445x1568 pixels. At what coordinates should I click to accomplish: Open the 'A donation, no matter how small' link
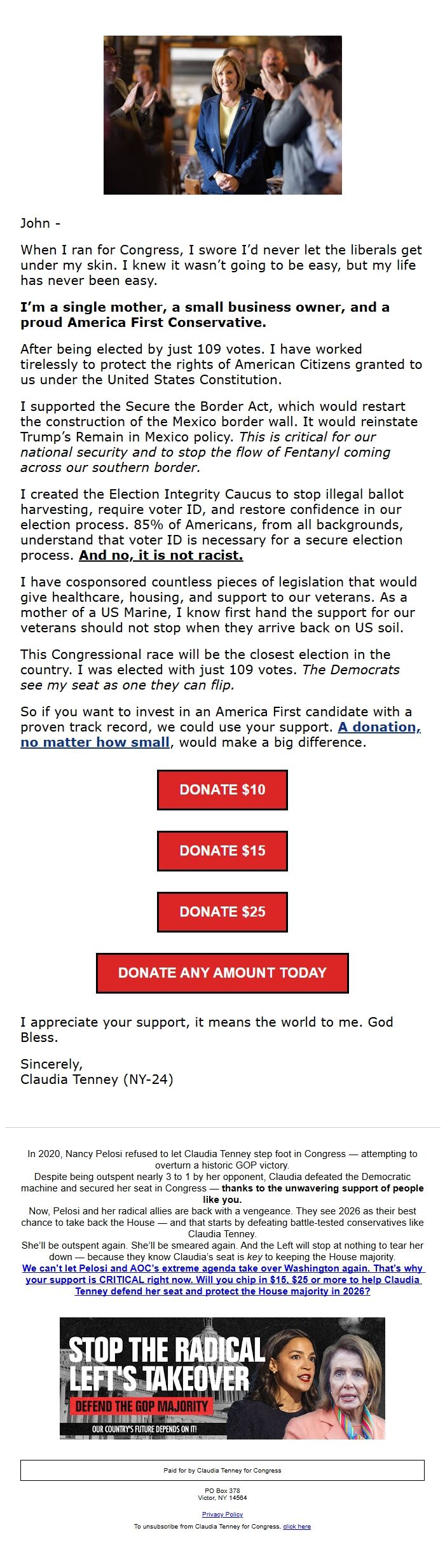95,742
